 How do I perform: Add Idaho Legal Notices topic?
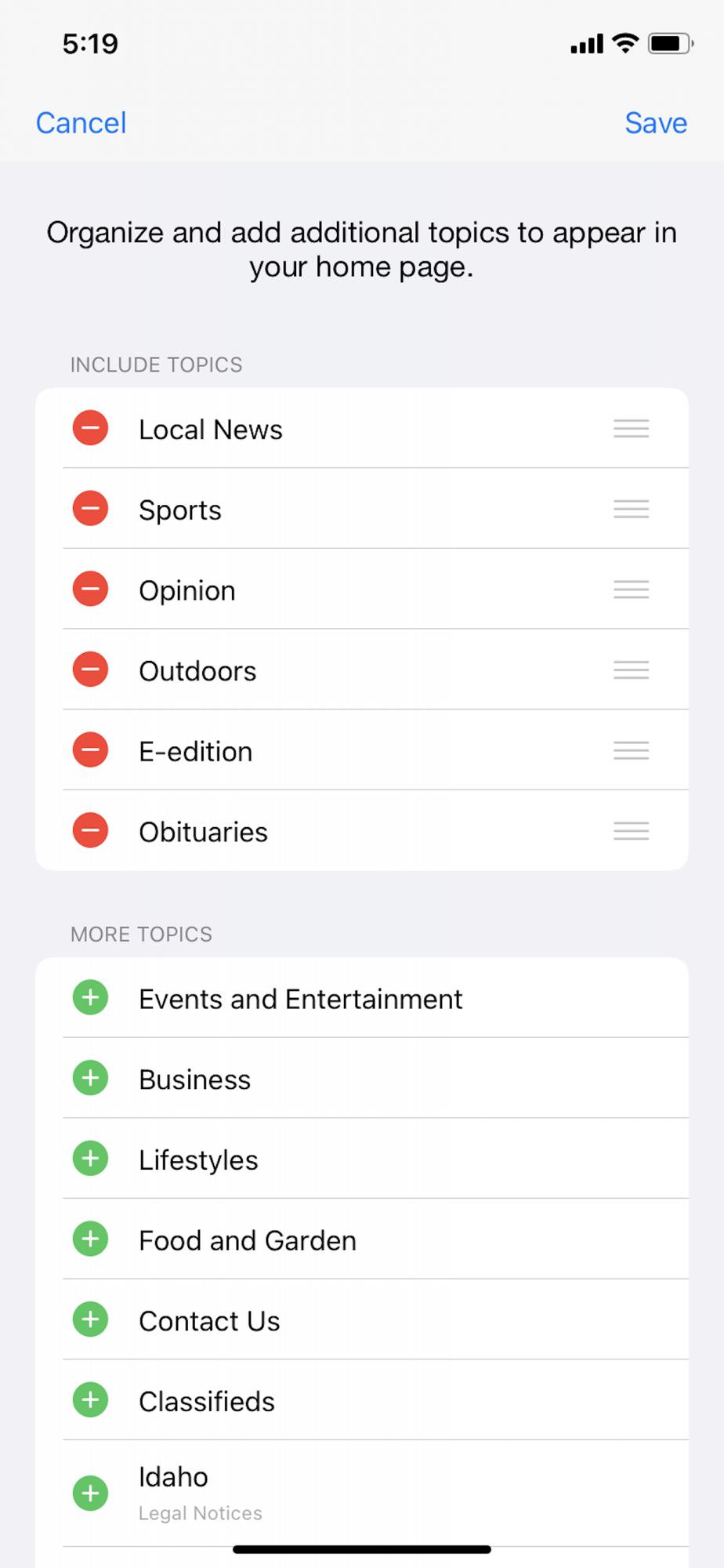(x=91, y=1493)
